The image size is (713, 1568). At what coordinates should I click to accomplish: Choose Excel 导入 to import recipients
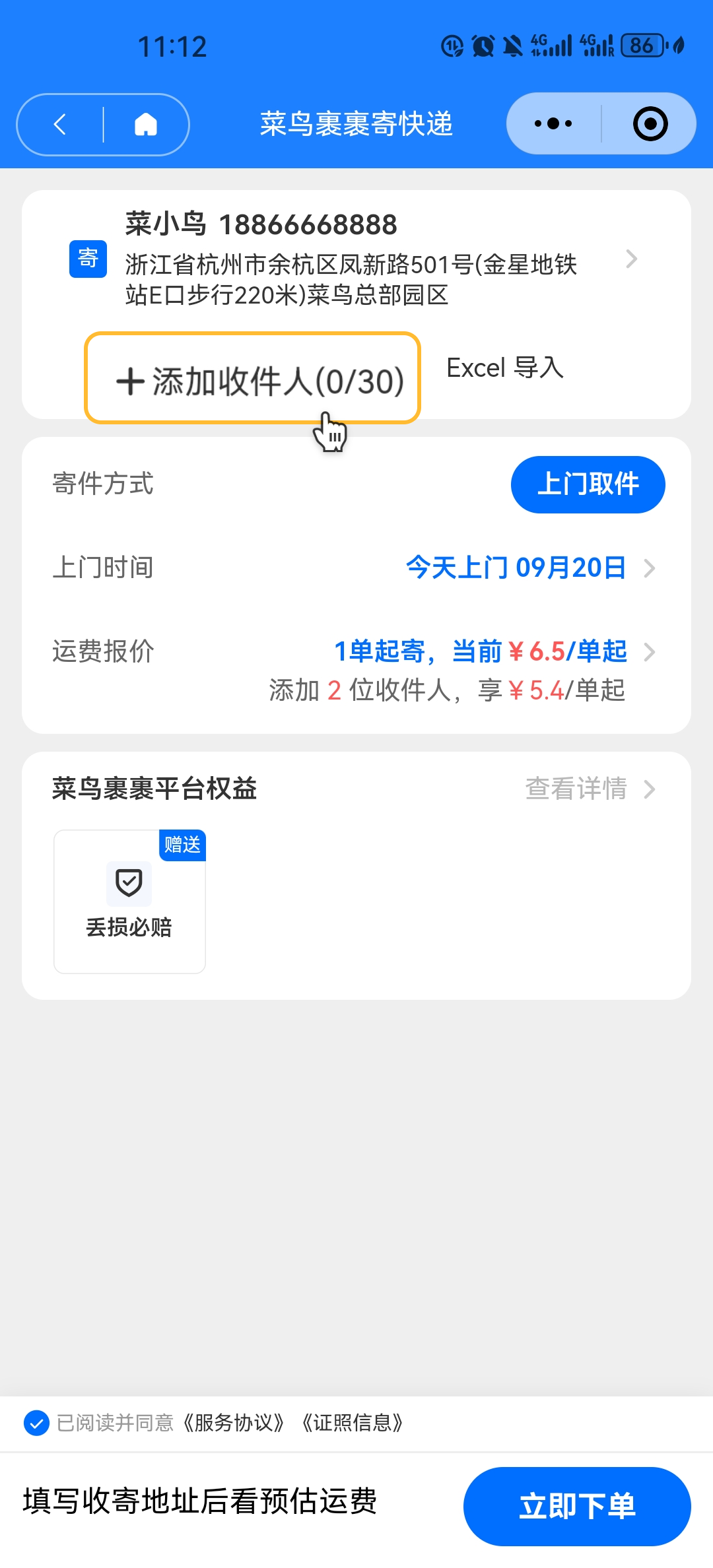point(505,368)
